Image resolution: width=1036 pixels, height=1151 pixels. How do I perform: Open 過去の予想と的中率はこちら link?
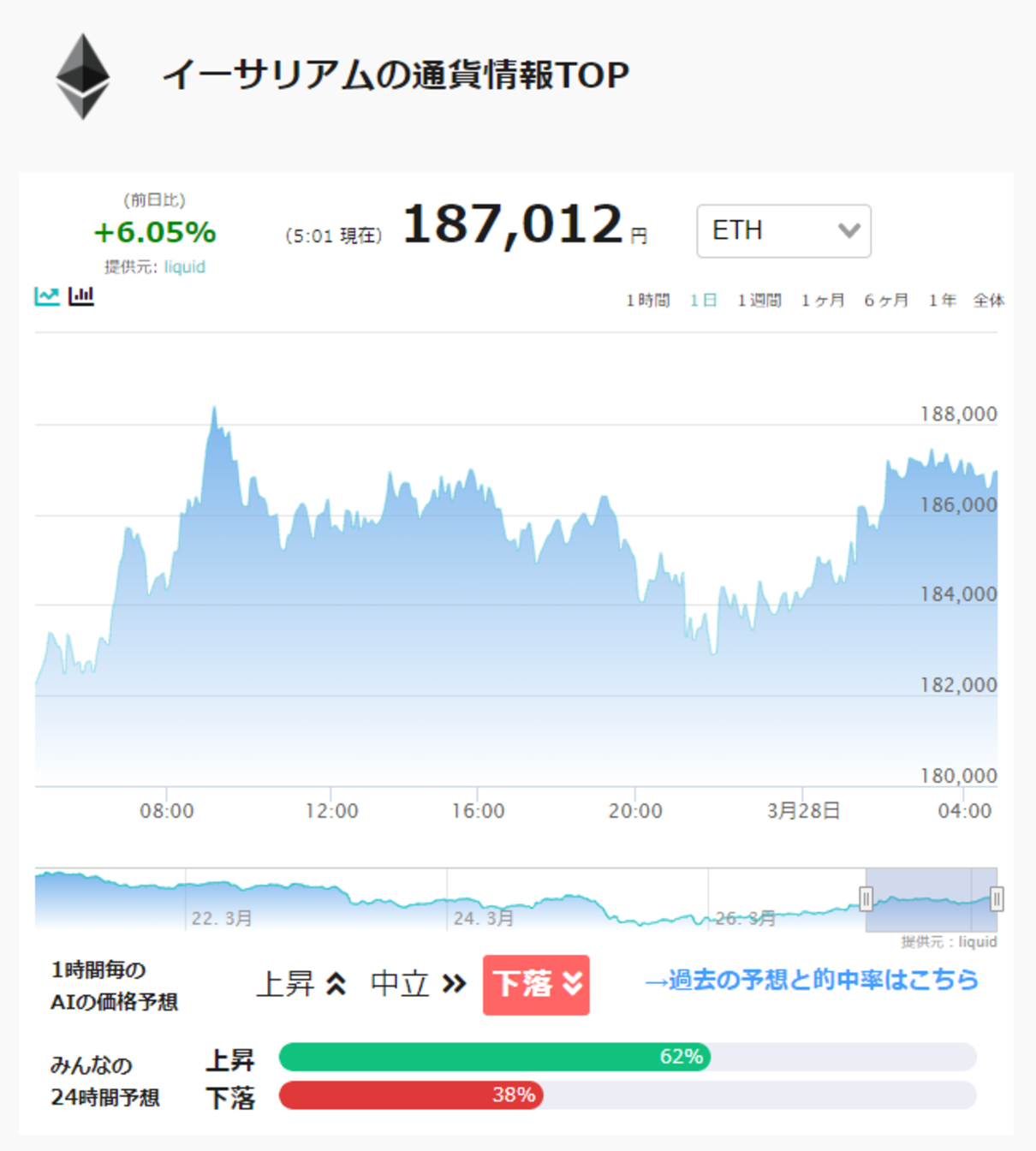[x=811, y=981]
